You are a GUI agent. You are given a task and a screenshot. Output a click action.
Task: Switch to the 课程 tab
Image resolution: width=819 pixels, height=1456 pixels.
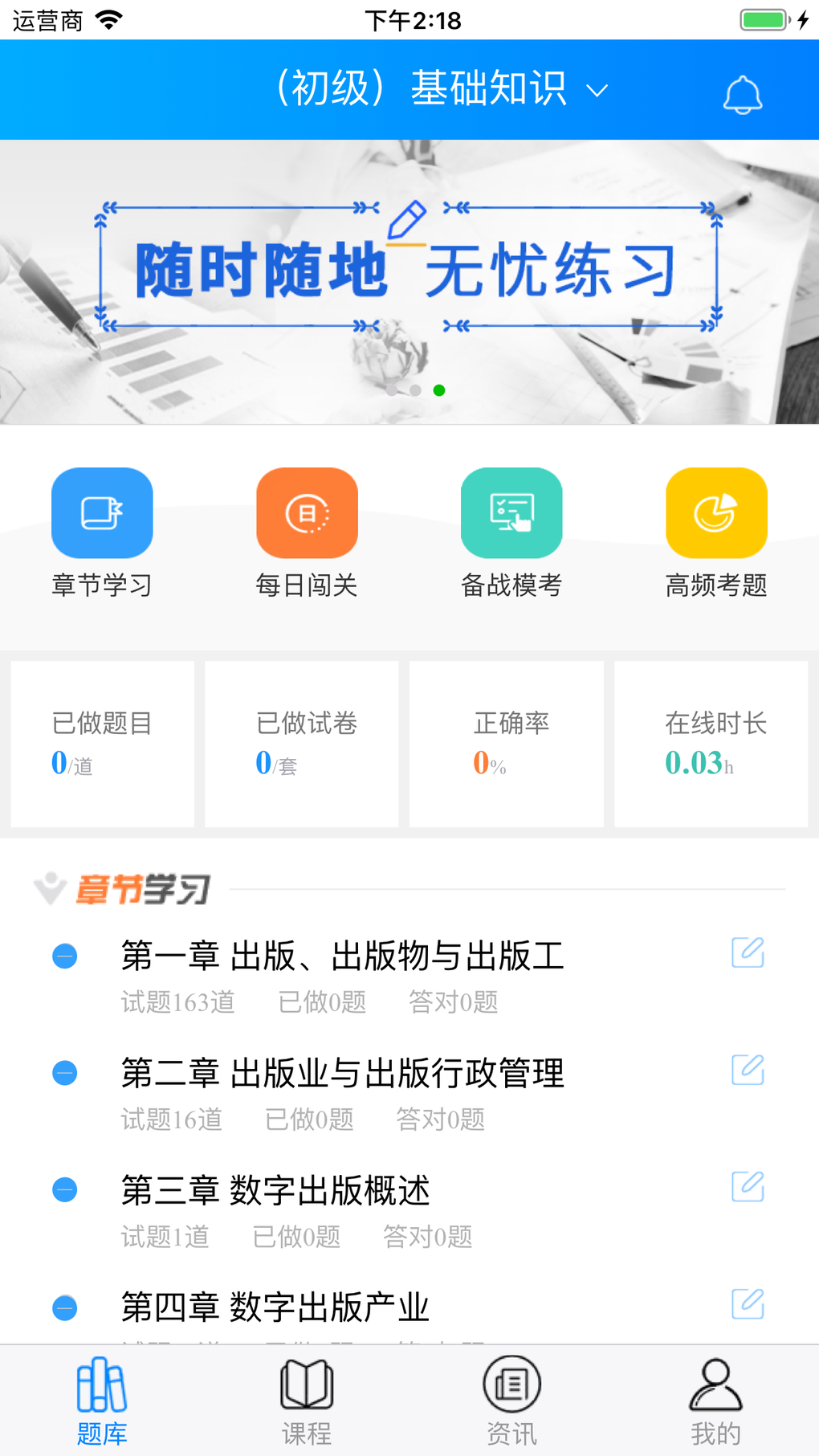pyautogui.click(x=307, y=1401)
